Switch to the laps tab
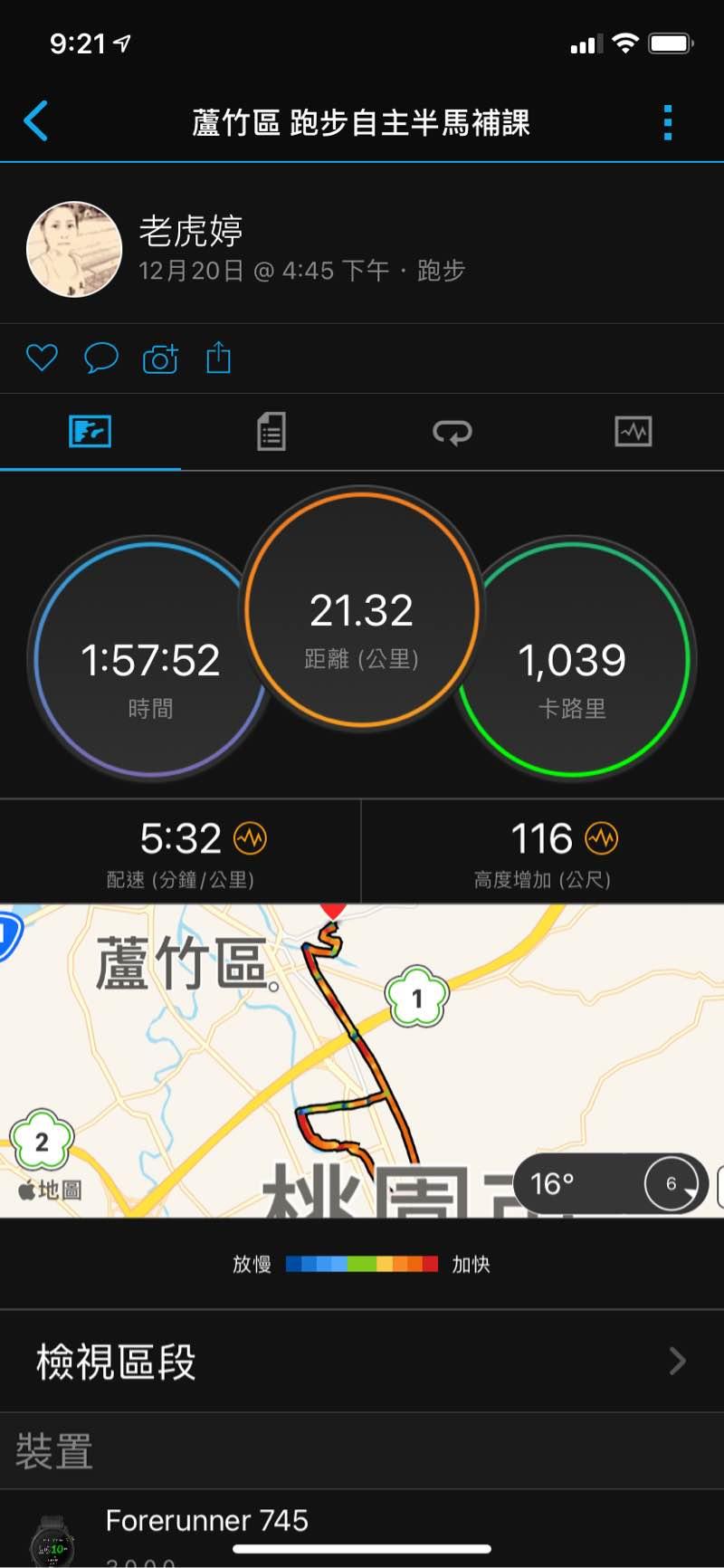The width and height of the screenshot is (724, 1568). (452, 432)
